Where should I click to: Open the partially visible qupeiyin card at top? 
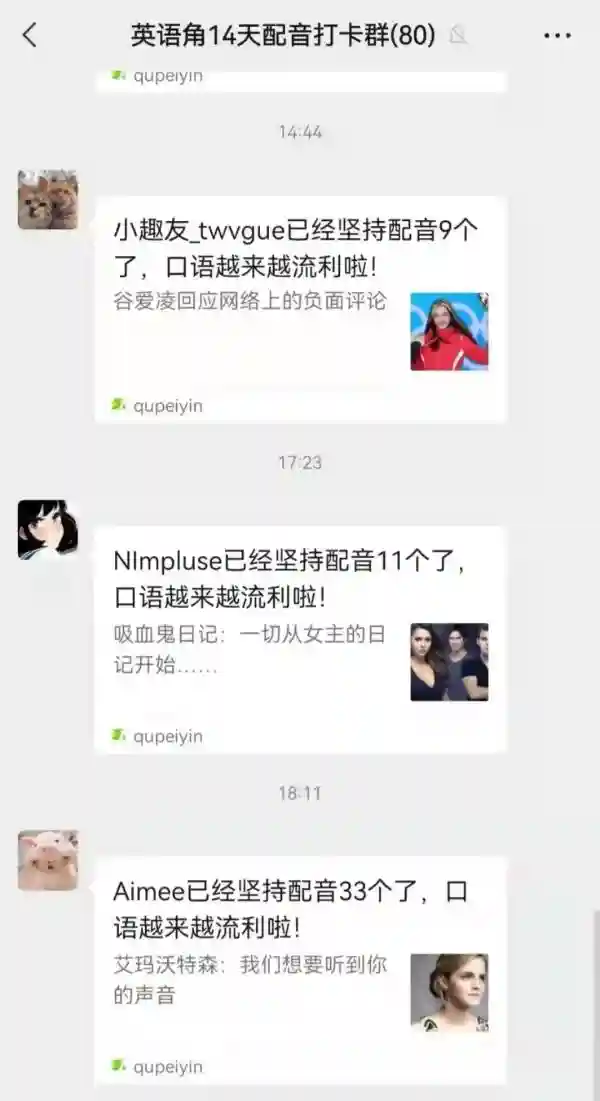[300, 77]
